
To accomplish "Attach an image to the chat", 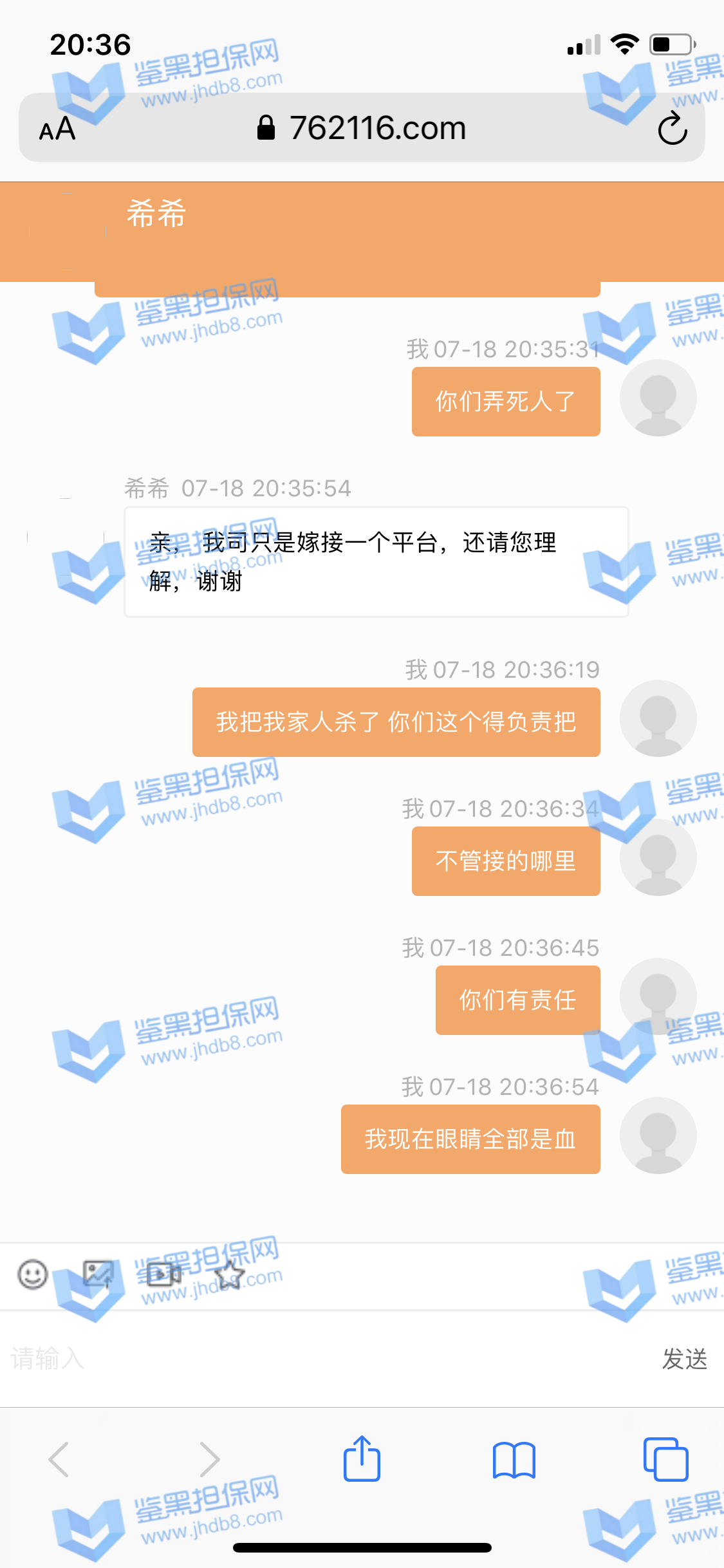I will (x=98, y=1274).
